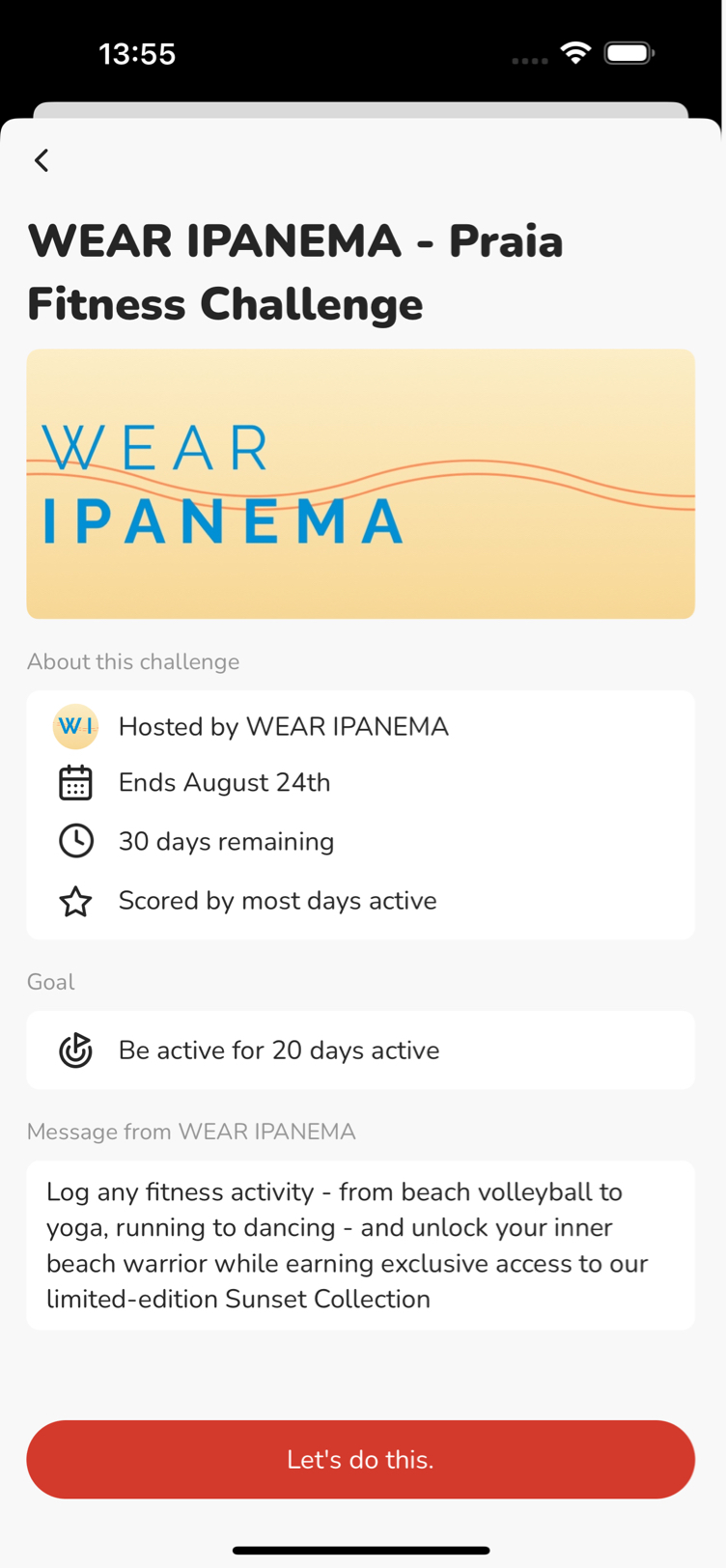The image size is (726, 1568).
Task: Click the clock icon for days remaining
Action: tap(75, 841)
